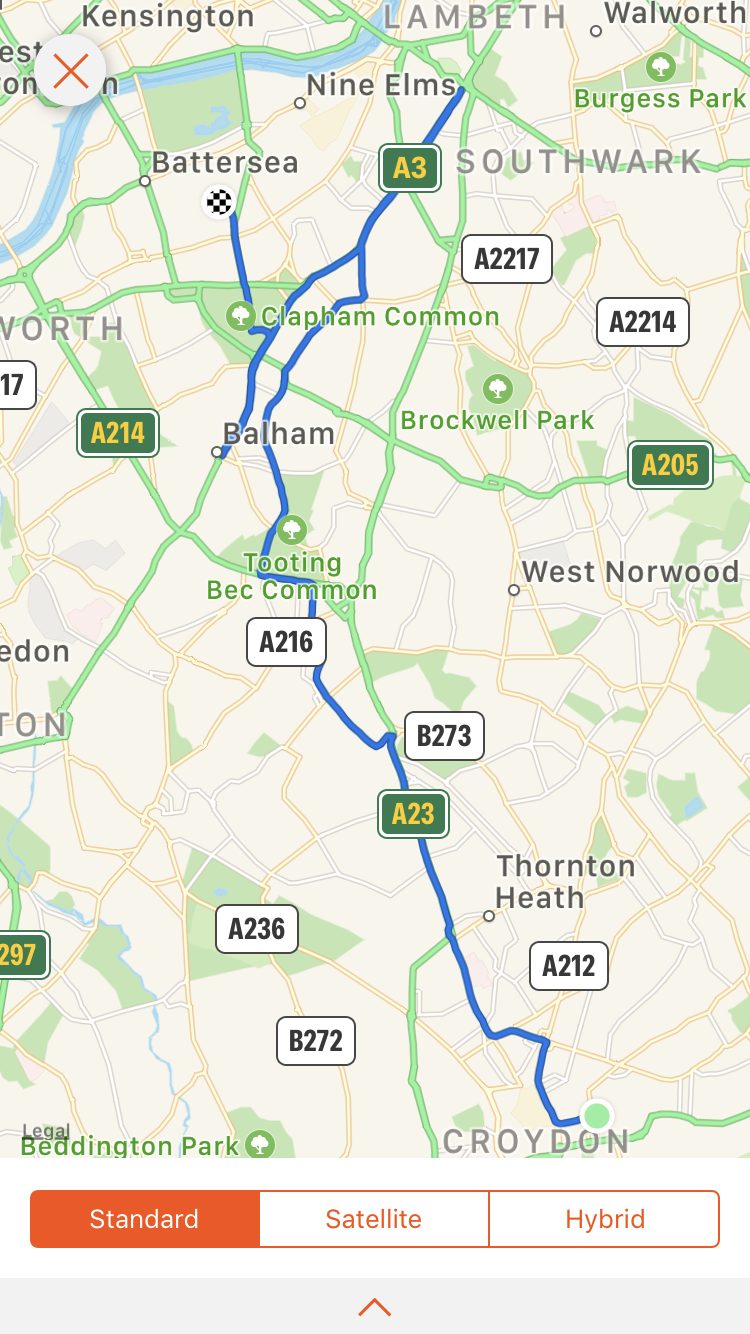This screenshot has height=1334, width=750.
Task: Switch to Hybrid map view
Action: (604, 1219)
